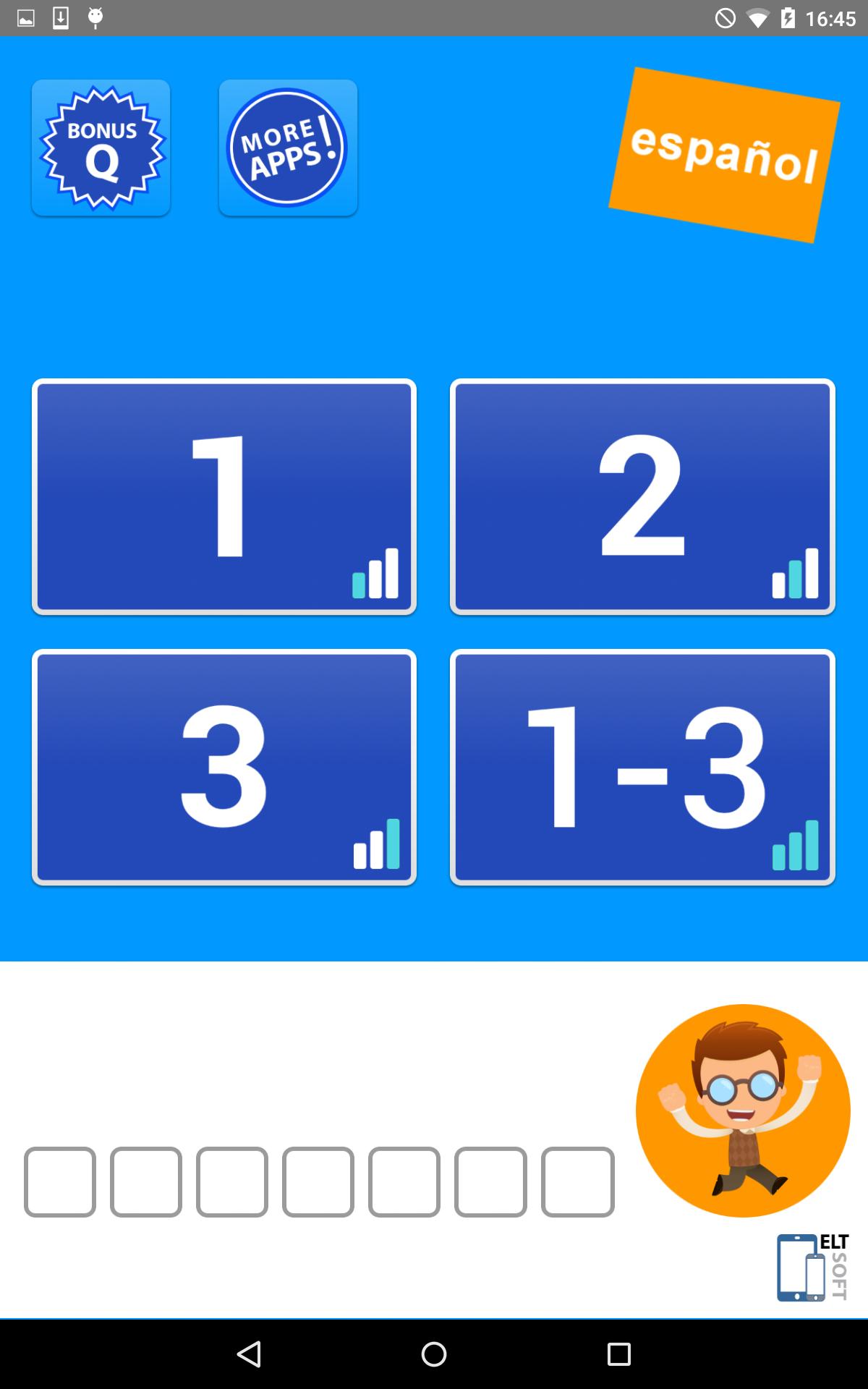
Task: Tap the More Apps button
Action: [288, 148]
